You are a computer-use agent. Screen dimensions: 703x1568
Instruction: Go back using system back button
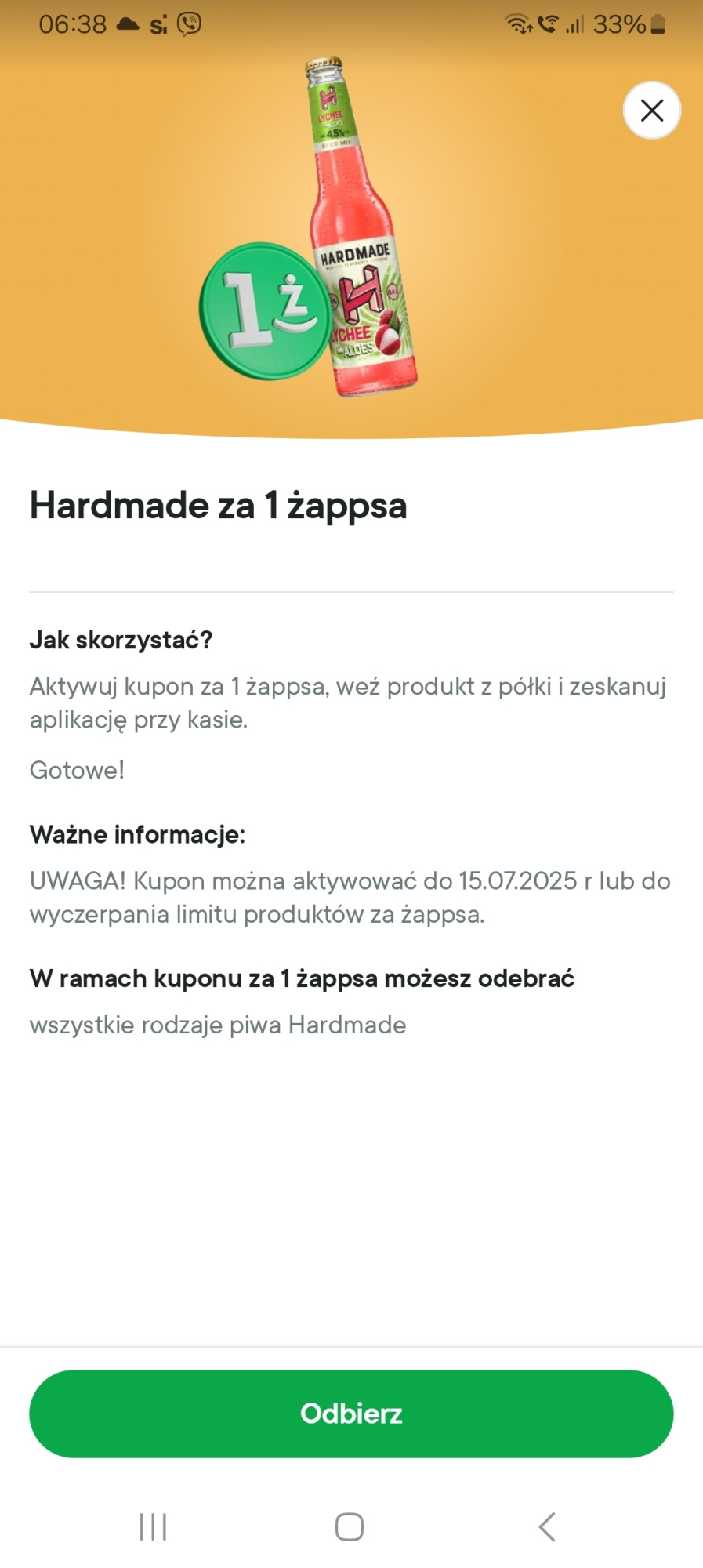coord(547,1526)
